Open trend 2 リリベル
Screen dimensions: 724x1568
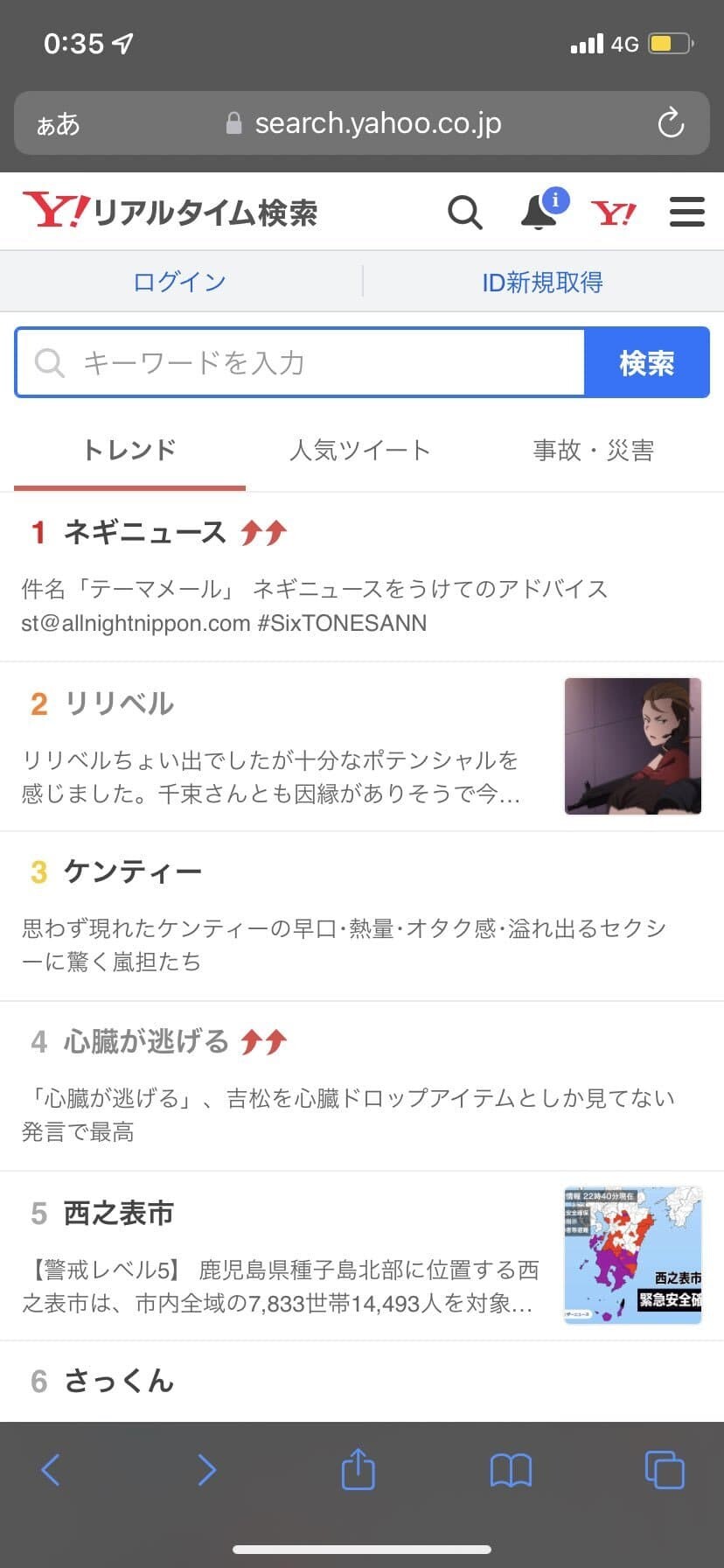120,703
